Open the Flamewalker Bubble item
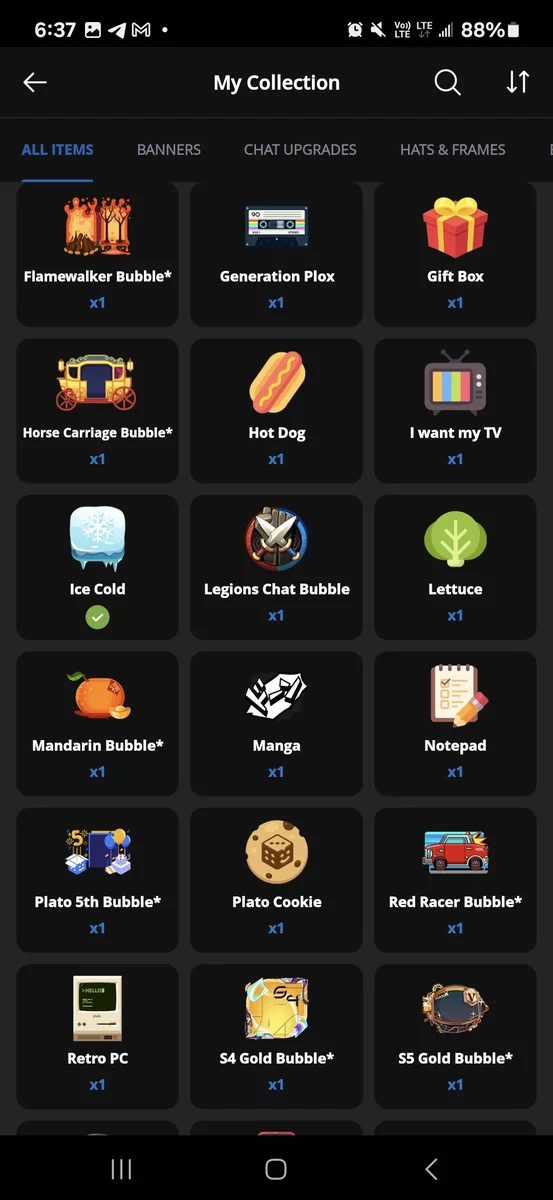The height and width of the screenshot is (1200, 553). click(x=97, y=254)
